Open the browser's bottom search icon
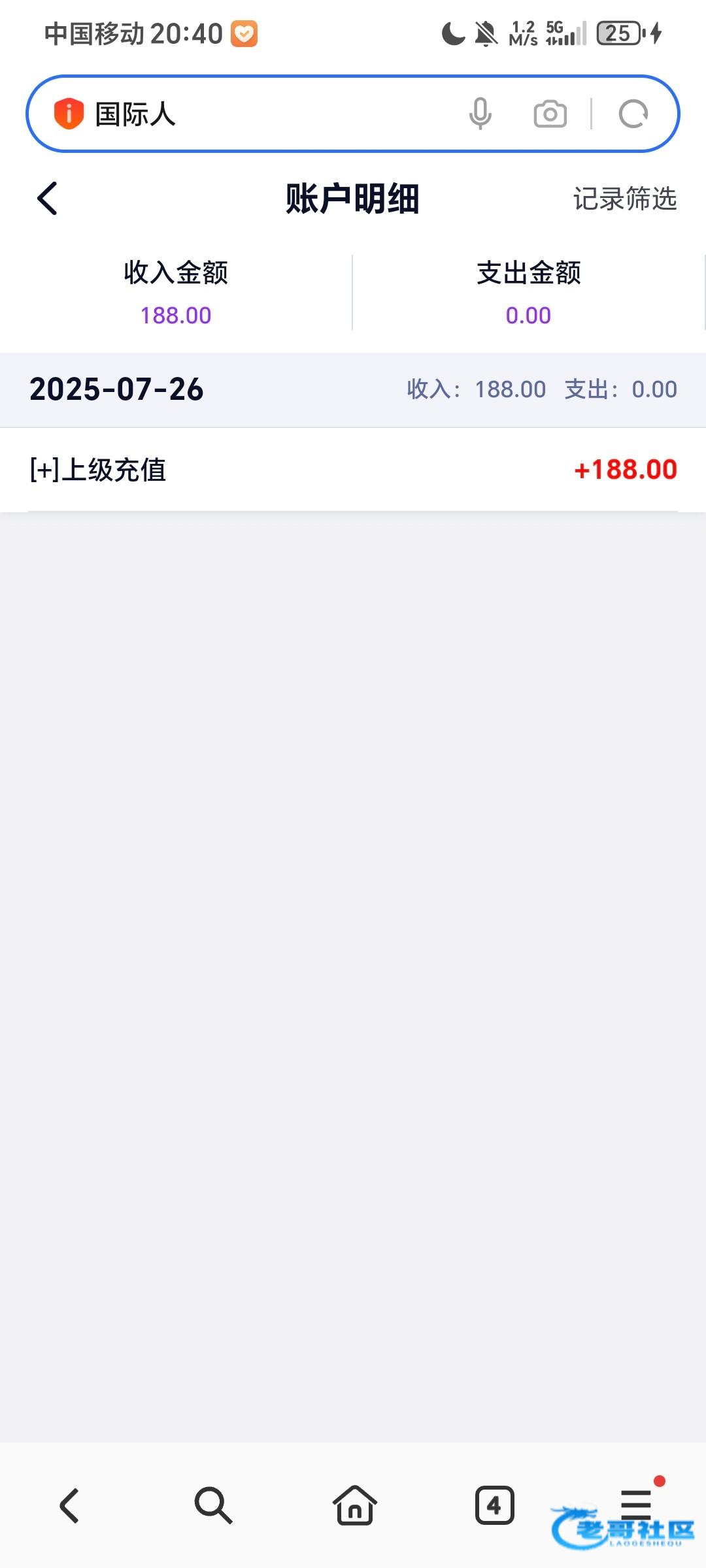706x1568 pixels. 212,1505
